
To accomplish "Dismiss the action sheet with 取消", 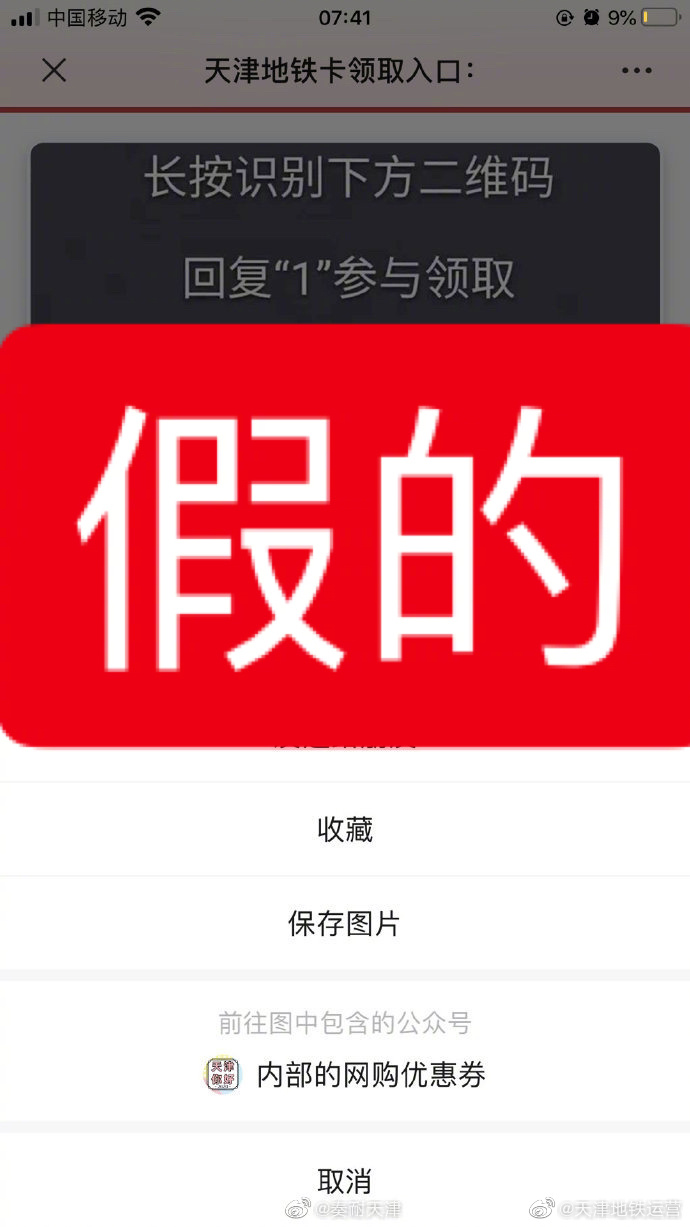I will (x=345, y=1180).
